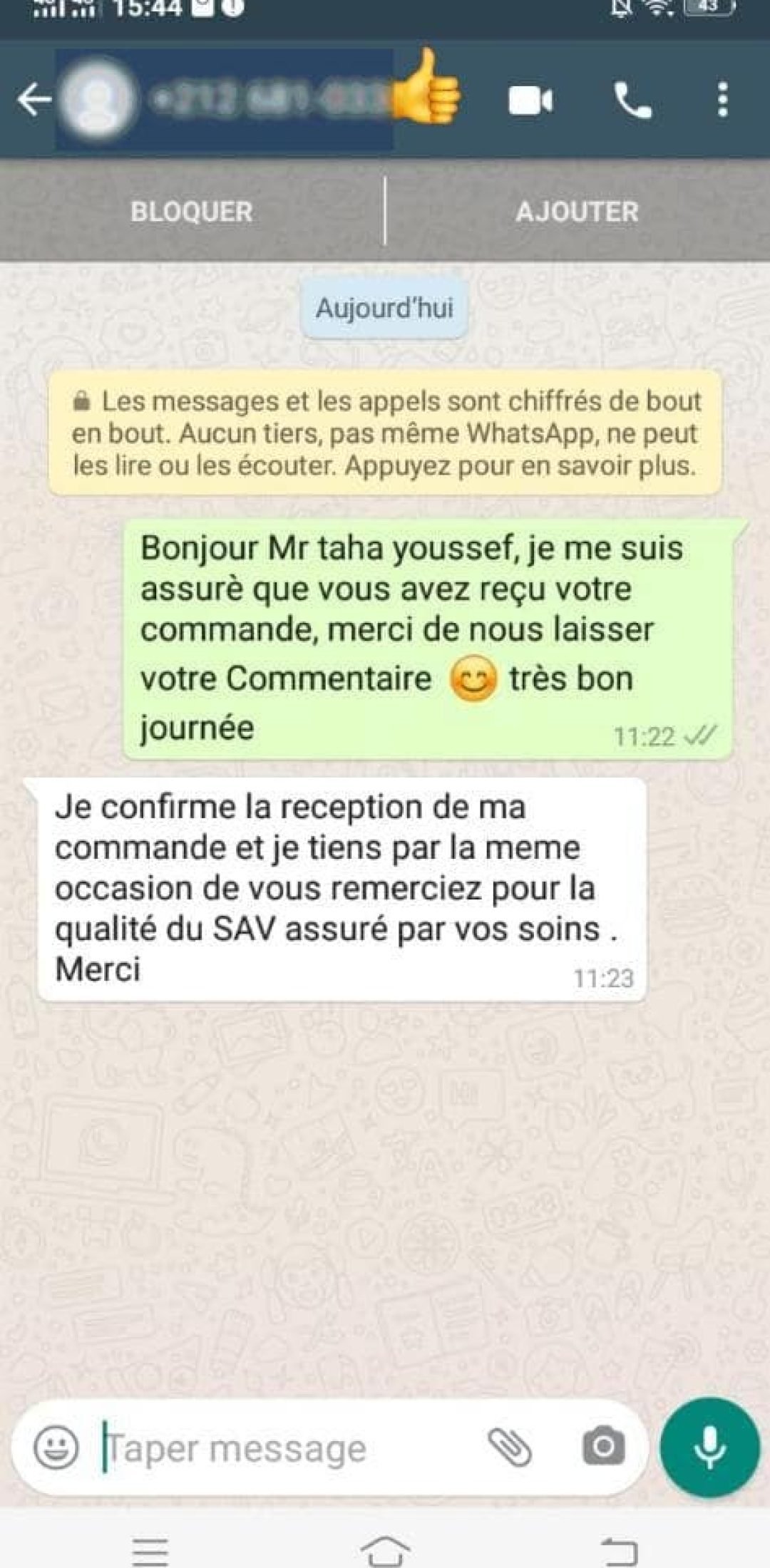
Task: Tap AJOUTER to add the contact
Action: coord(577,212)
